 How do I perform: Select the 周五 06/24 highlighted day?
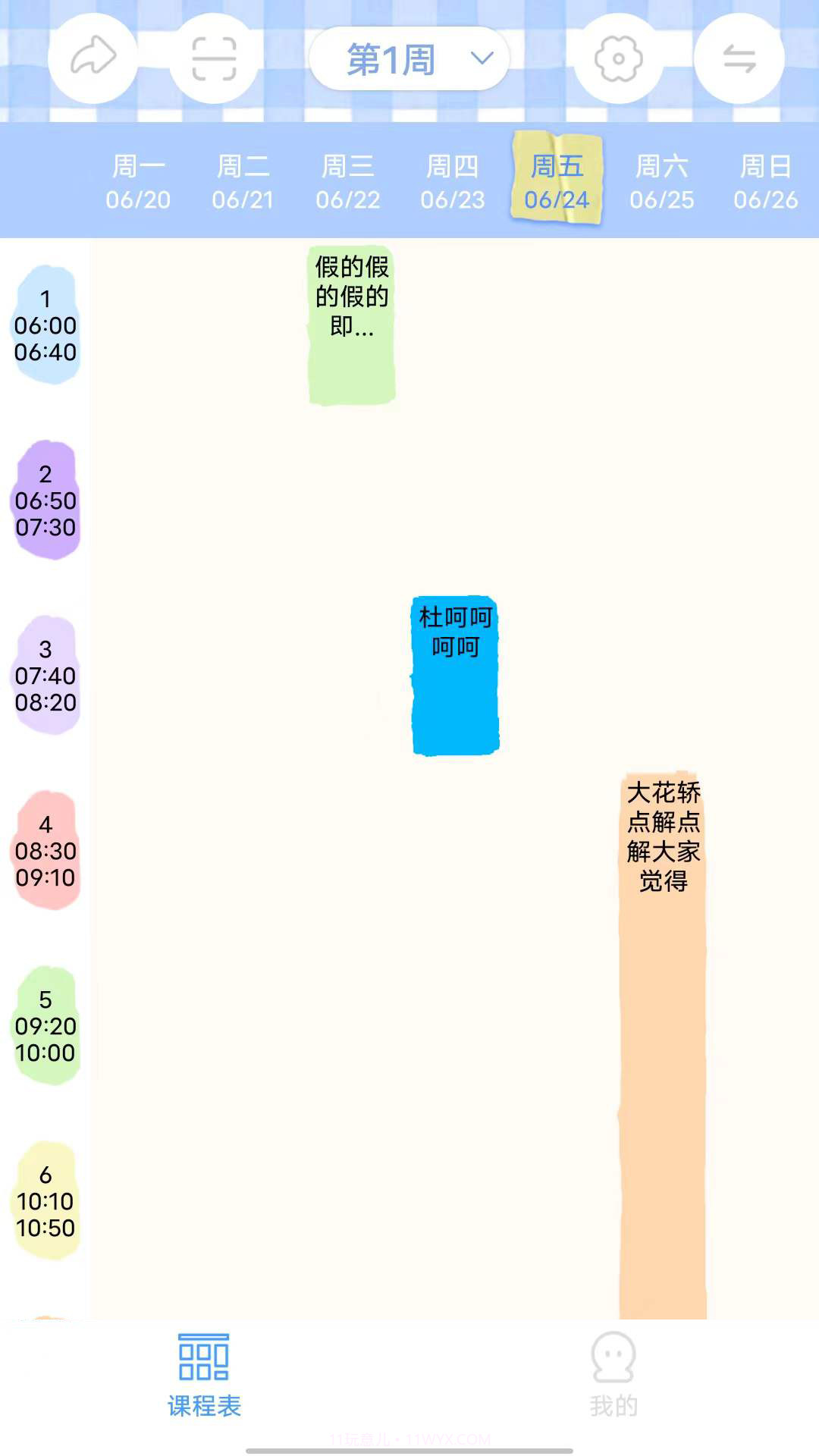(557, 182)
